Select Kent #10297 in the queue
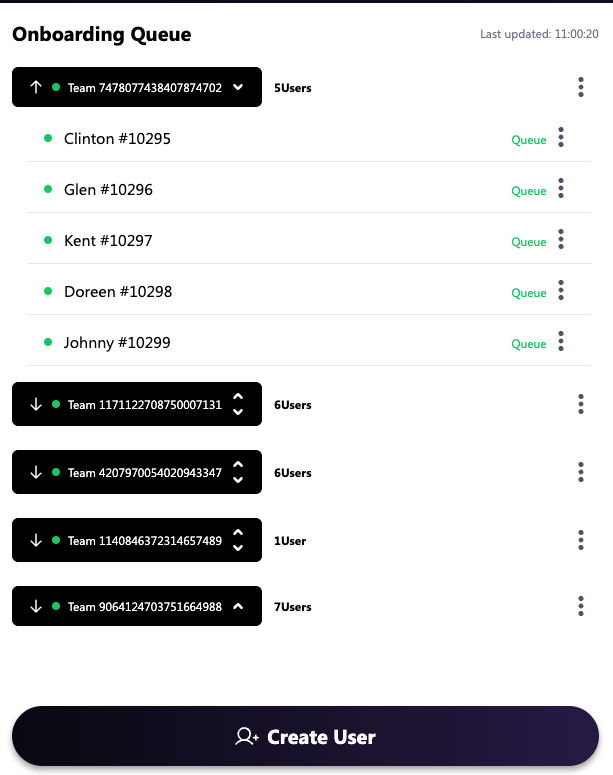The height and width of the screenshot is (775, 613). pyautogui.click(x=108, y=241)
